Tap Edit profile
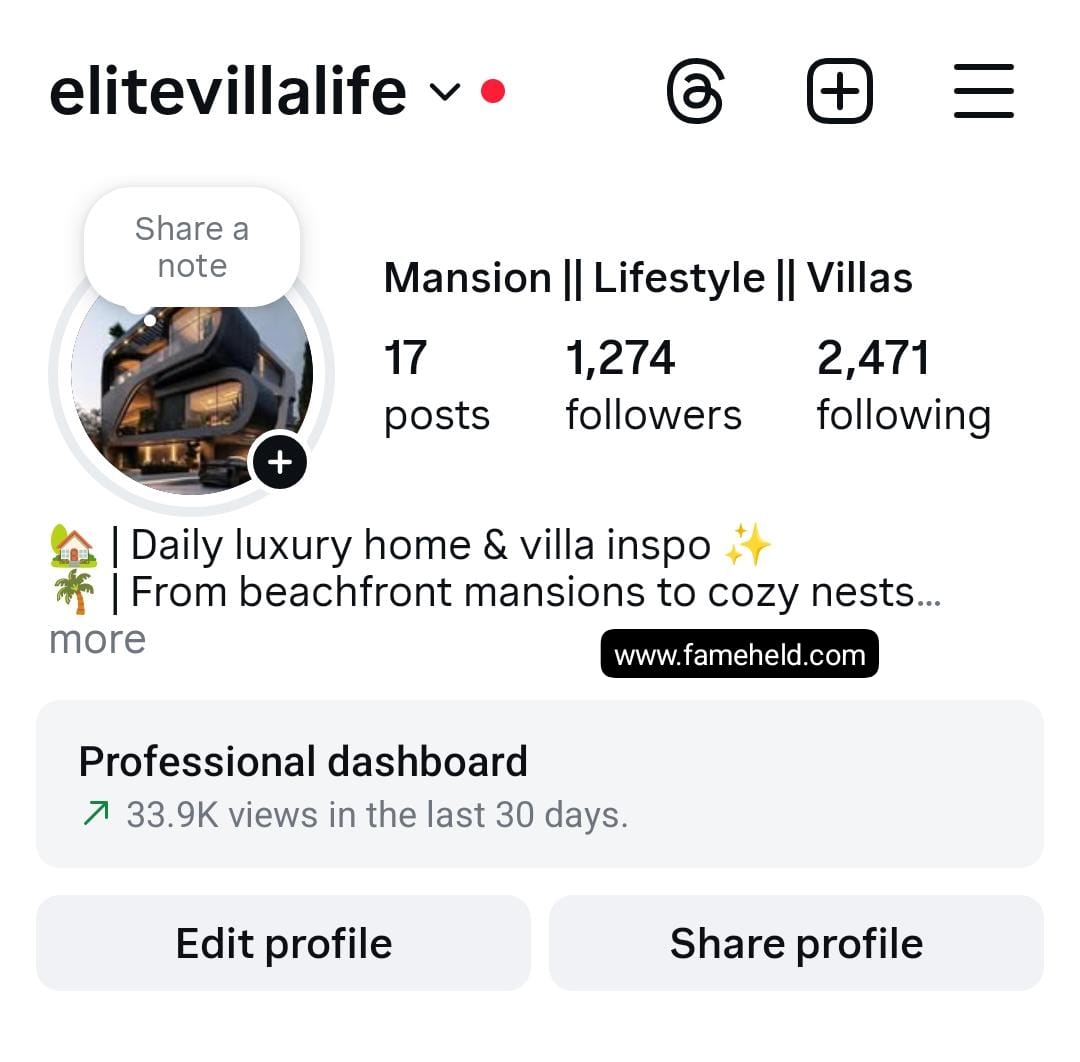This screenshot has height=1062, width=1080. [284, 943]
